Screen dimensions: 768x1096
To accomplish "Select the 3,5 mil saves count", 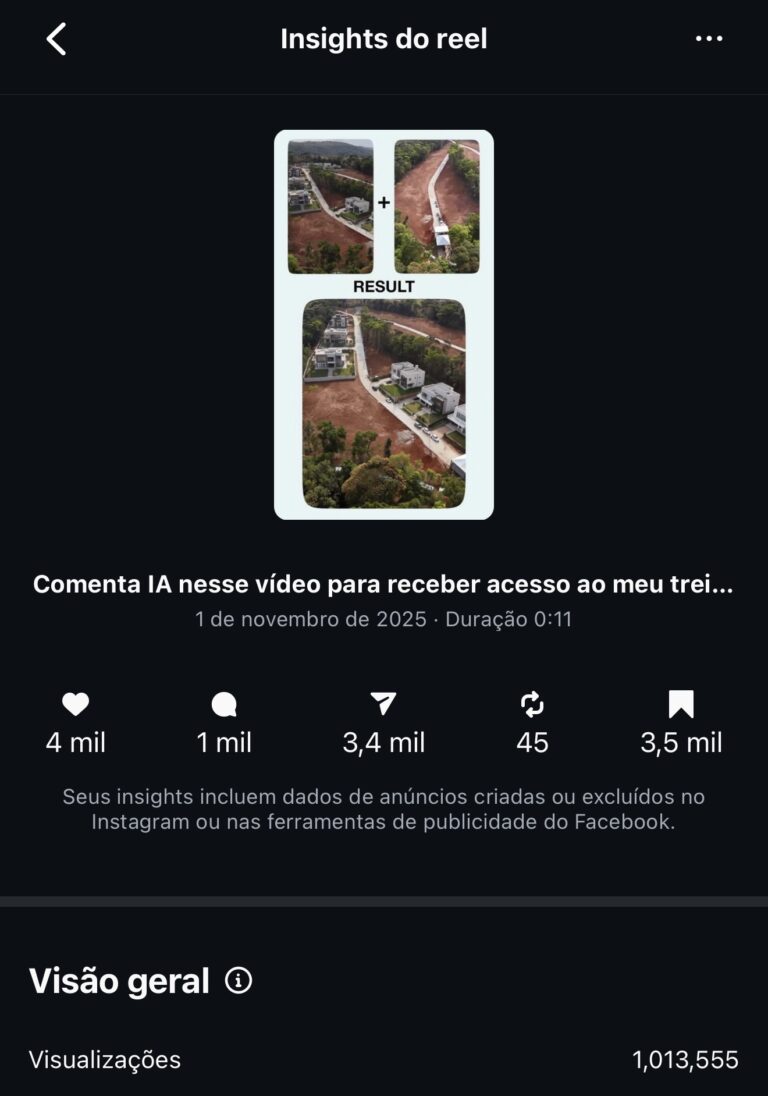I will tap(682, 744).
